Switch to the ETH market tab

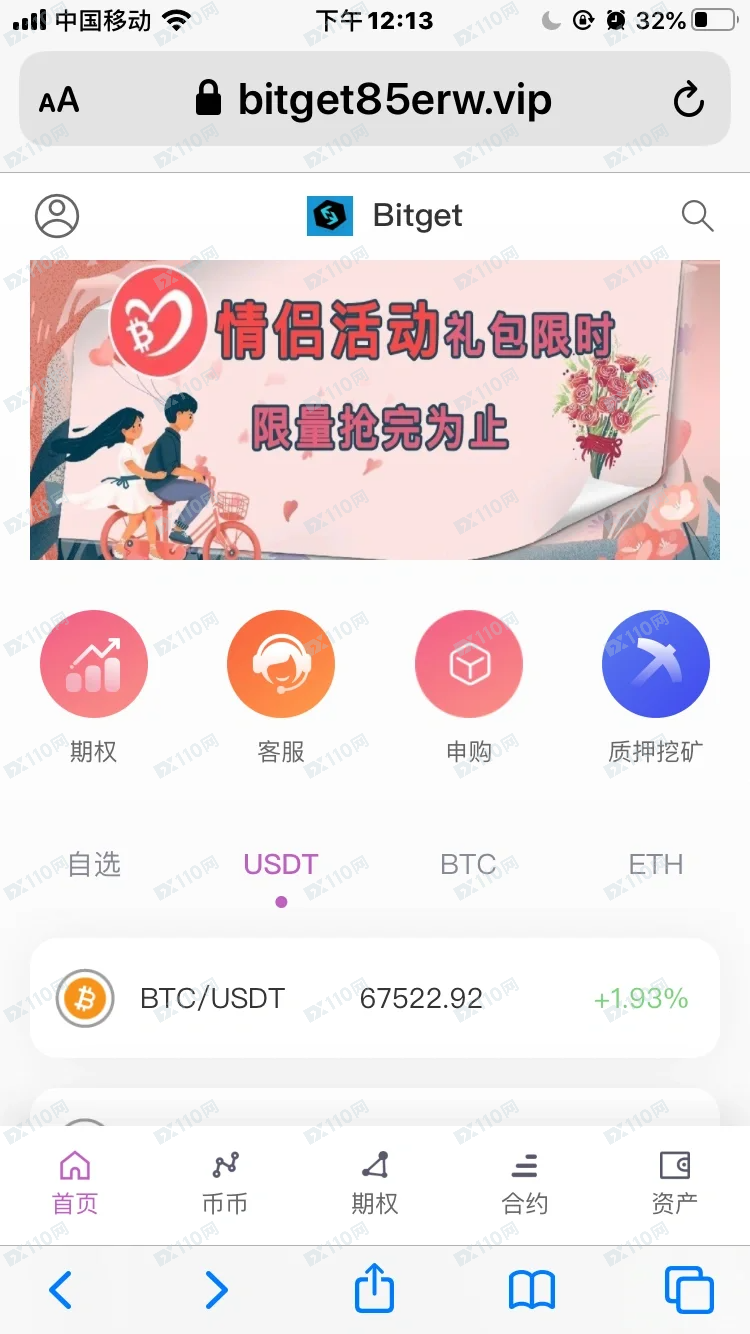click(x=656, y=864)
